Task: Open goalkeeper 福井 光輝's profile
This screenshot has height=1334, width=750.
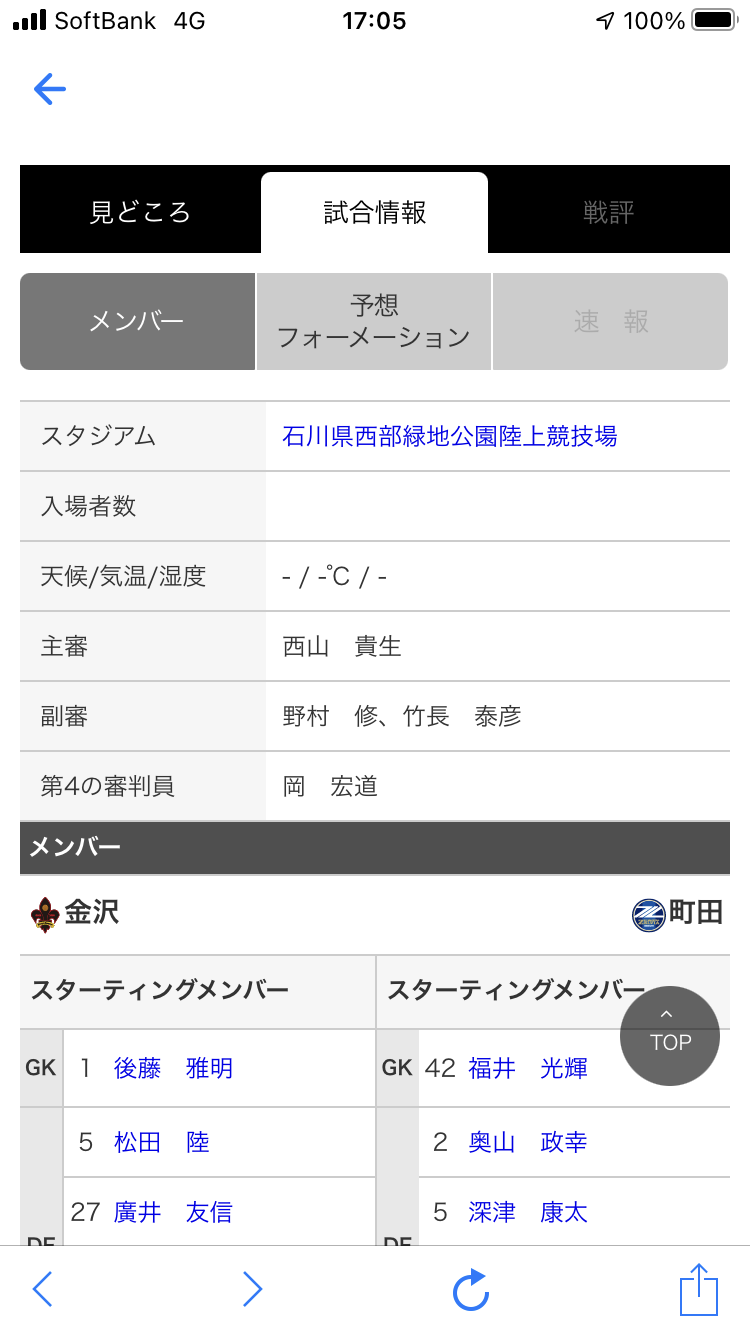Action: pyautogui.click(x=528, y=1068)
